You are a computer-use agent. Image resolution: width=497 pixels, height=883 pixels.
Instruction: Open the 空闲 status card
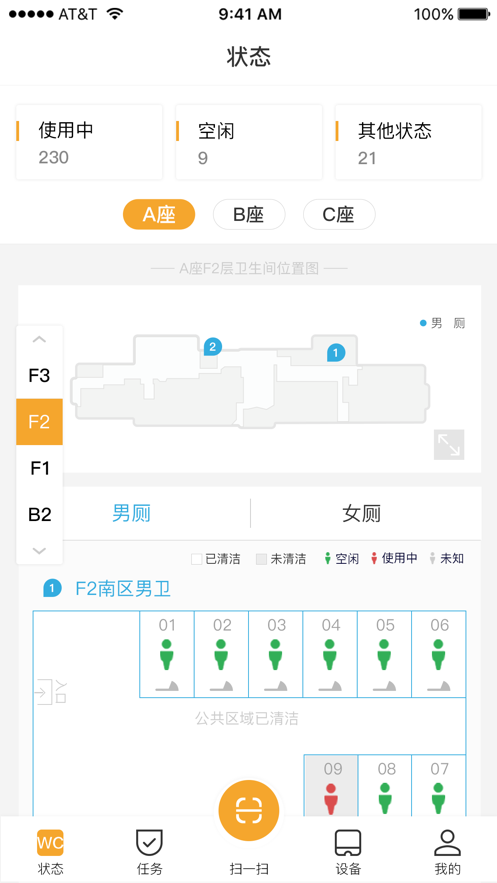[x=249, y=142]
